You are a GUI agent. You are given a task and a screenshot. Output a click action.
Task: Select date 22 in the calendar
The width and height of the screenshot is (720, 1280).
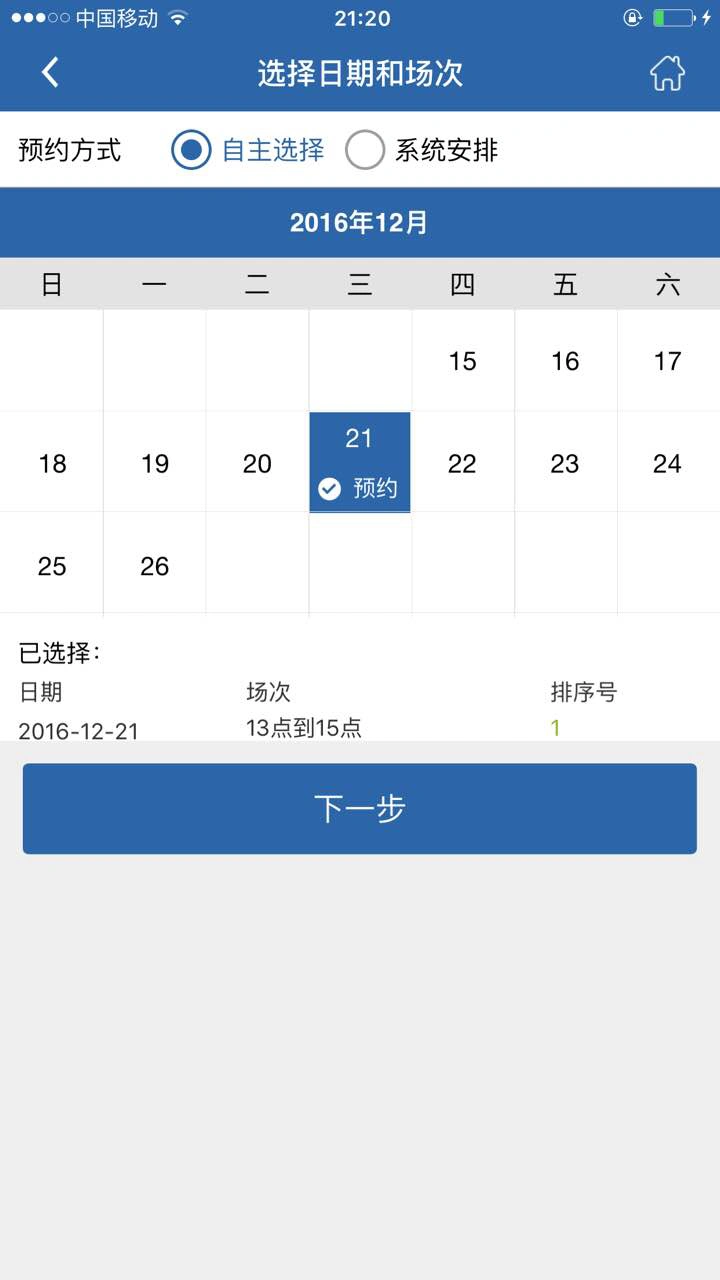(463, 463)
